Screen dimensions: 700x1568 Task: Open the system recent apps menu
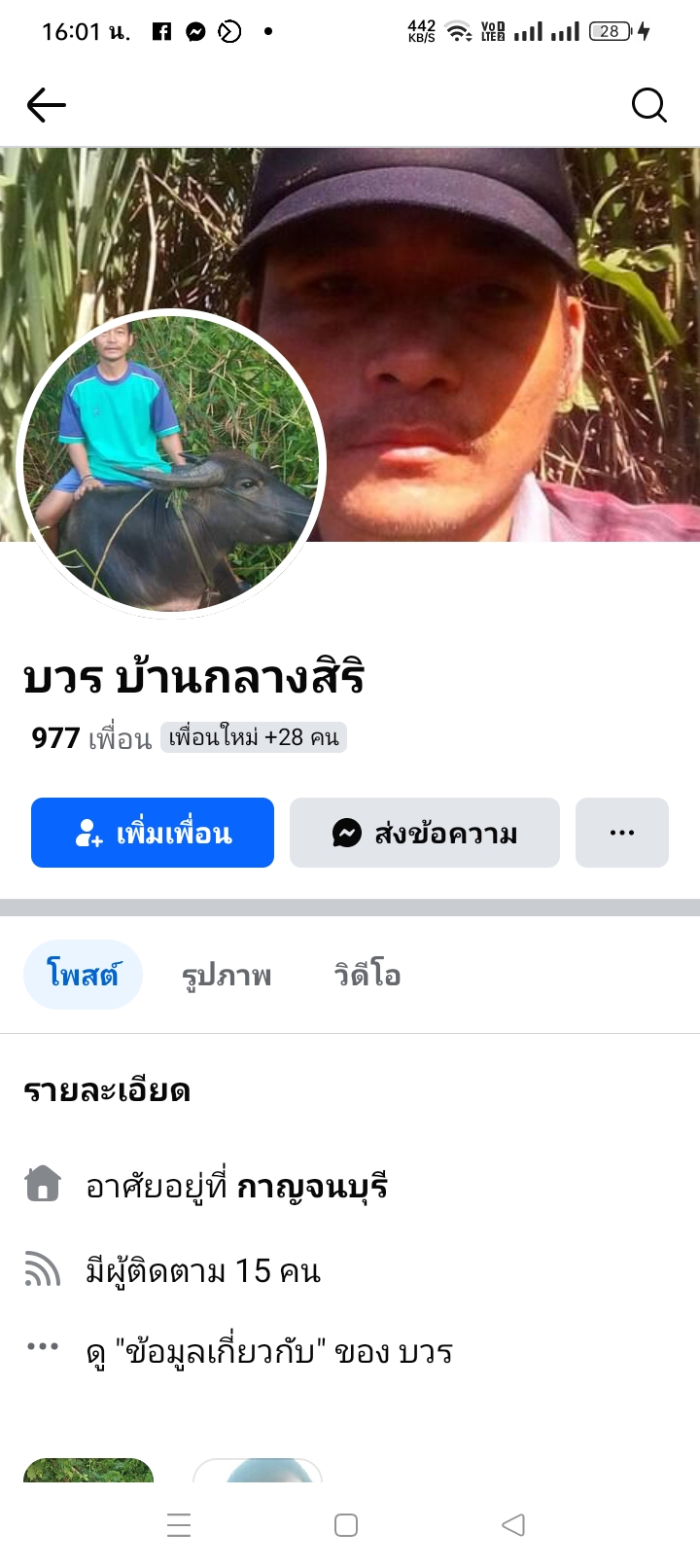point(179,1525)
